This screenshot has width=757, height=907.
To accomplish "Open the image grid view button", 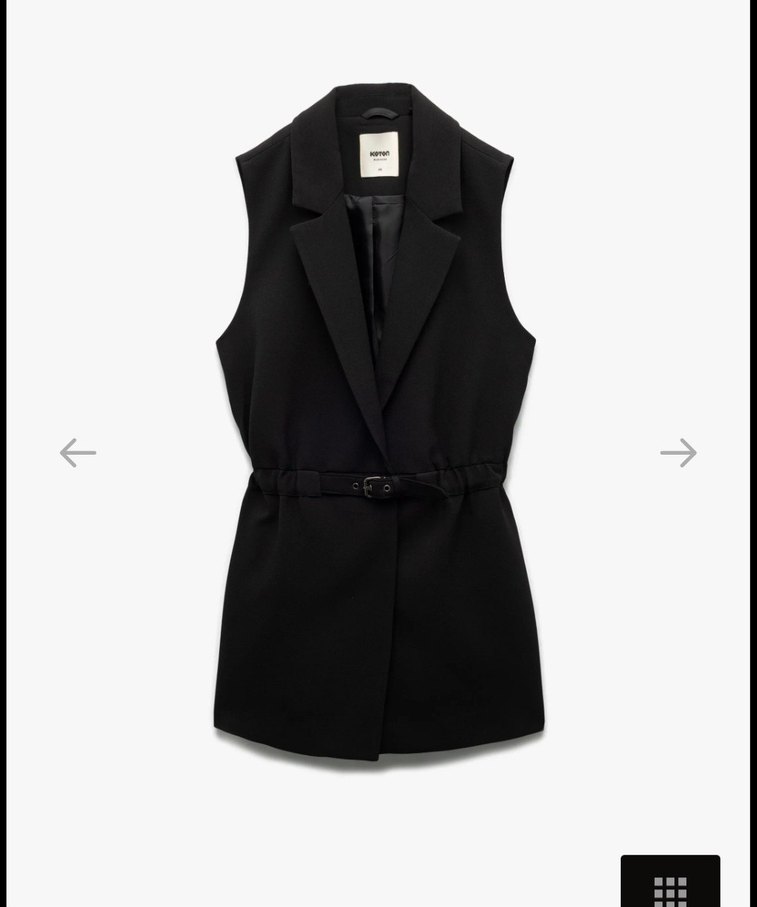I will [x=670, y=885].
